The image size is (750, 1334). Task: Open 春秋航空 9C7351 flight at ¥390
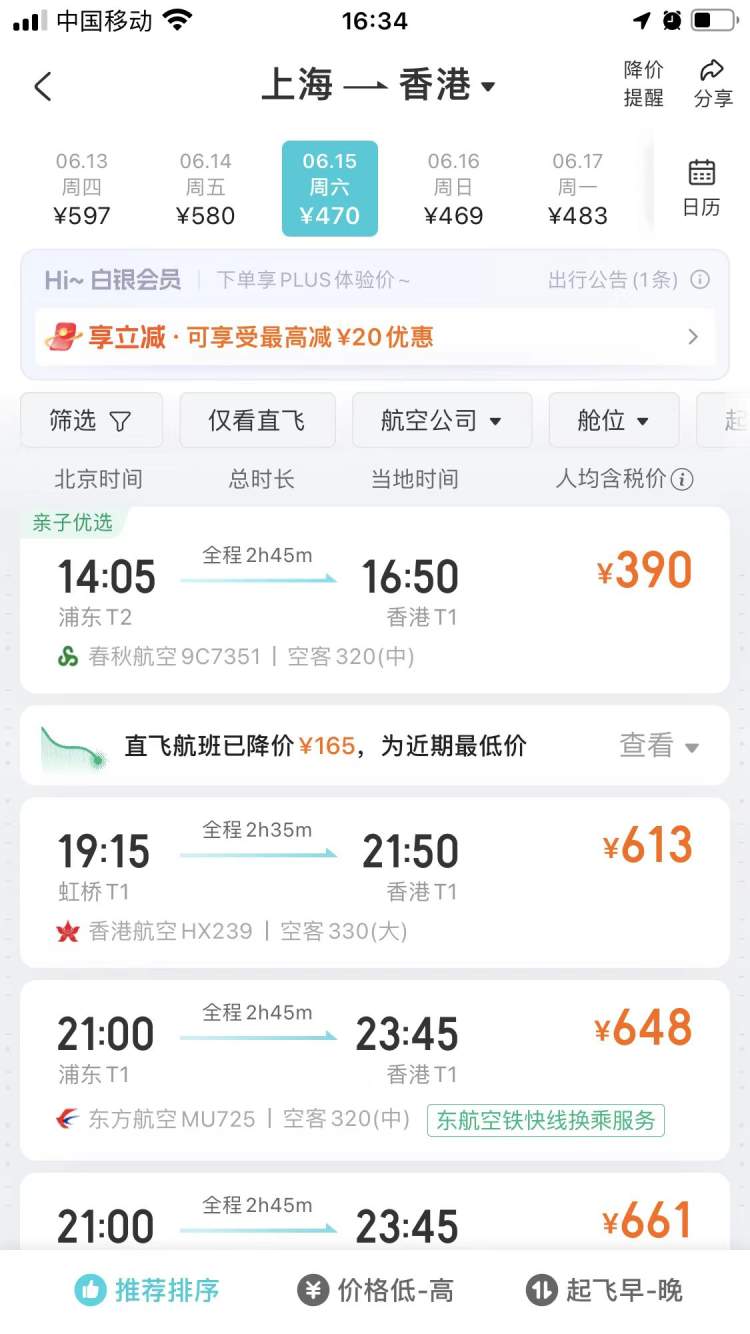click(375, 600)
